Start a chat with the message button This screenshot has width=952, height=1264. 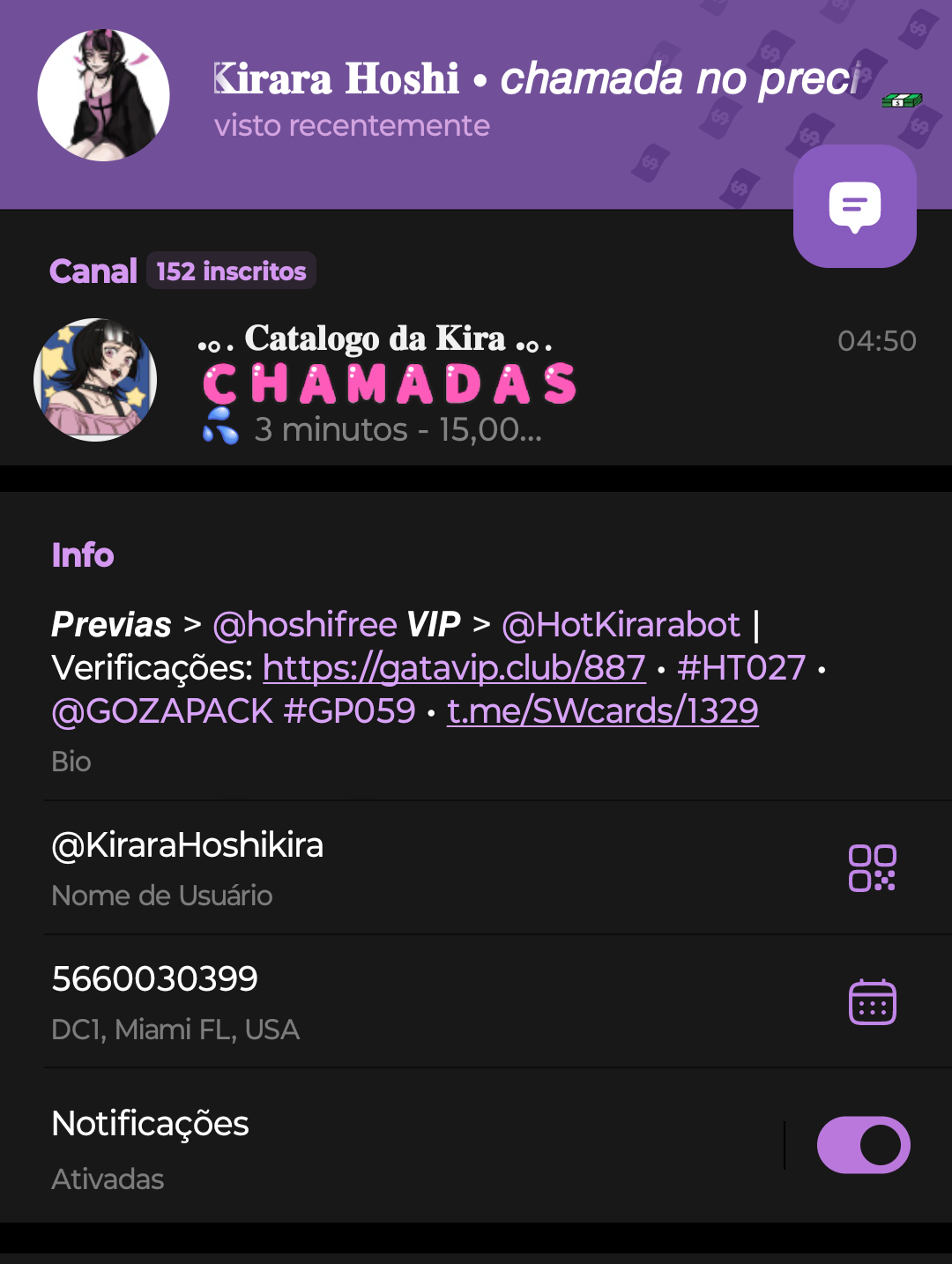854,206
